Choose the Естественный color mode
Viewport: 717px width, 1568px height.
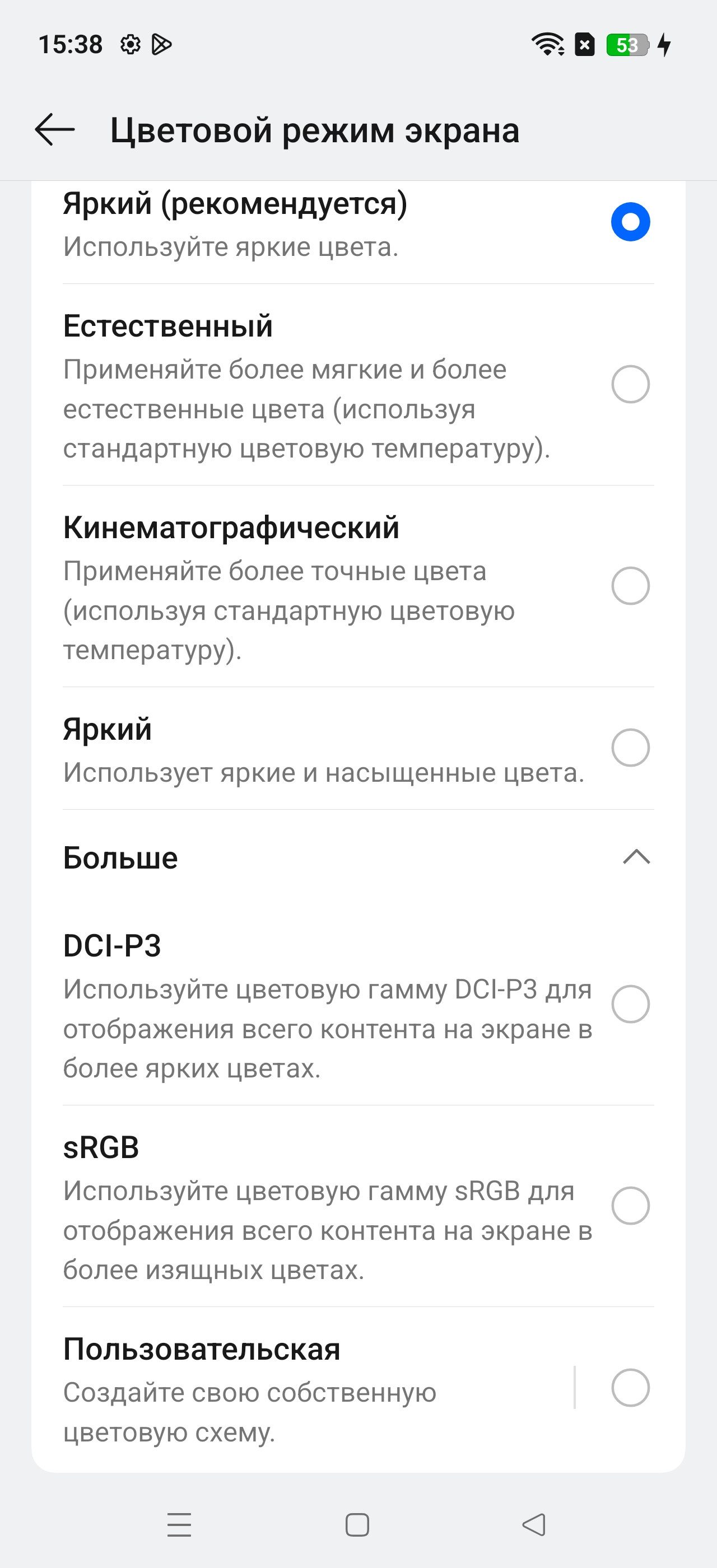(x=630, y=384)
